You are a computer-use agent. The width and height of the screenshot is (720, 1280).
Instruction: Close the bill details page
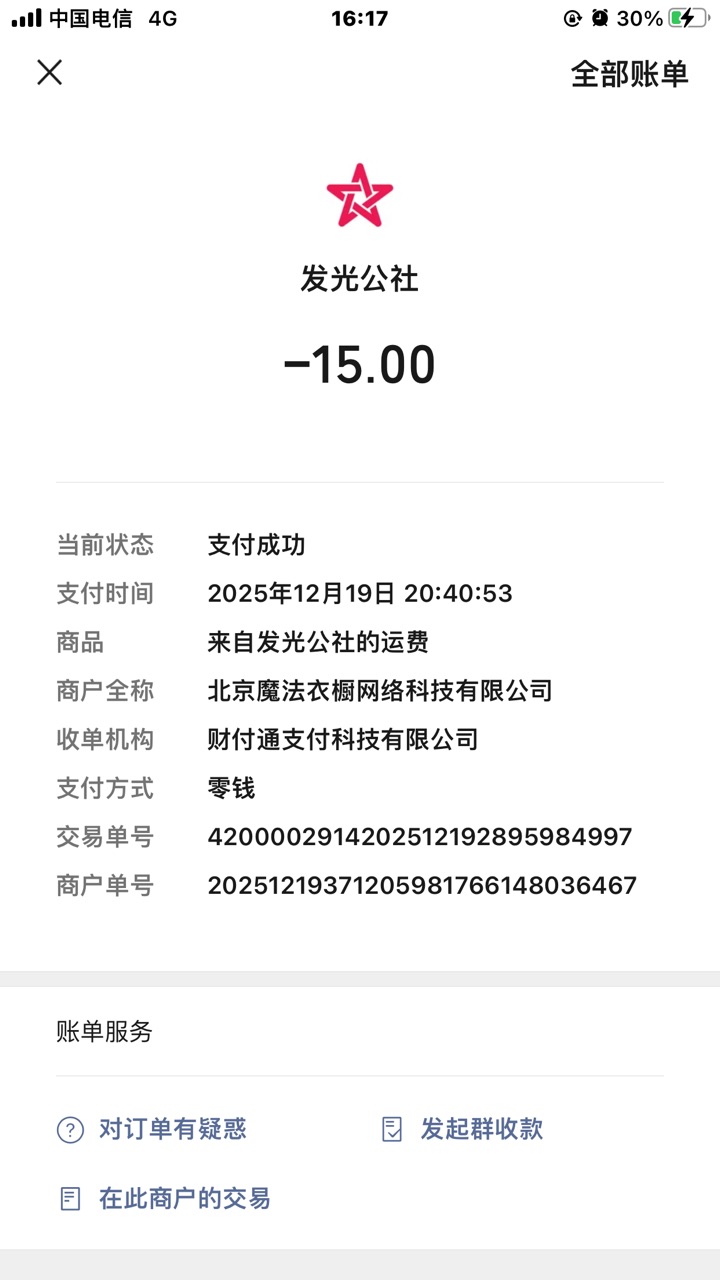pos(49,72)
